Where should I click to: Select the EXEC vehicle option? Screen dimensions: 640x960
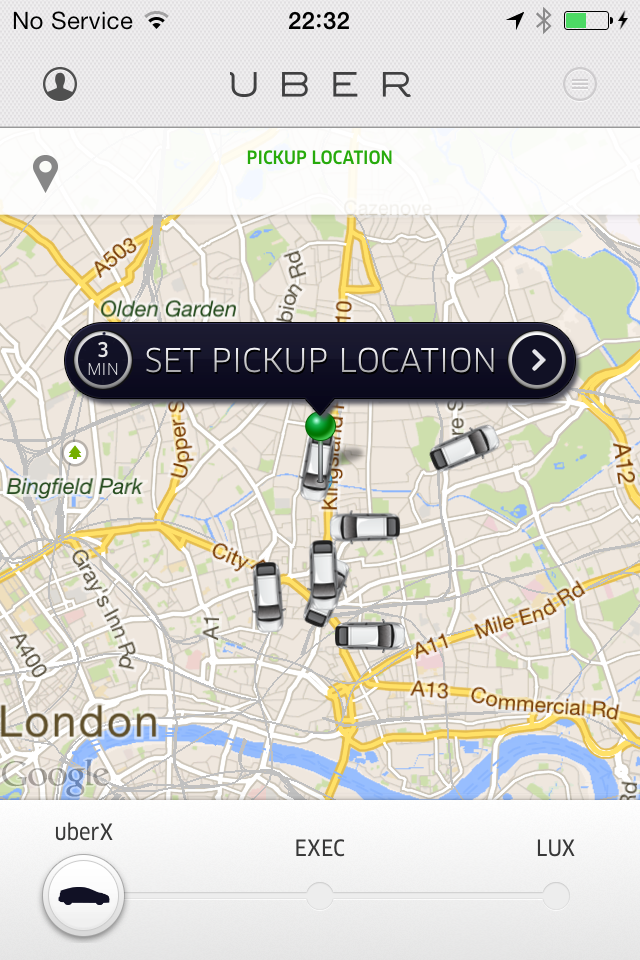pos(320,895)
